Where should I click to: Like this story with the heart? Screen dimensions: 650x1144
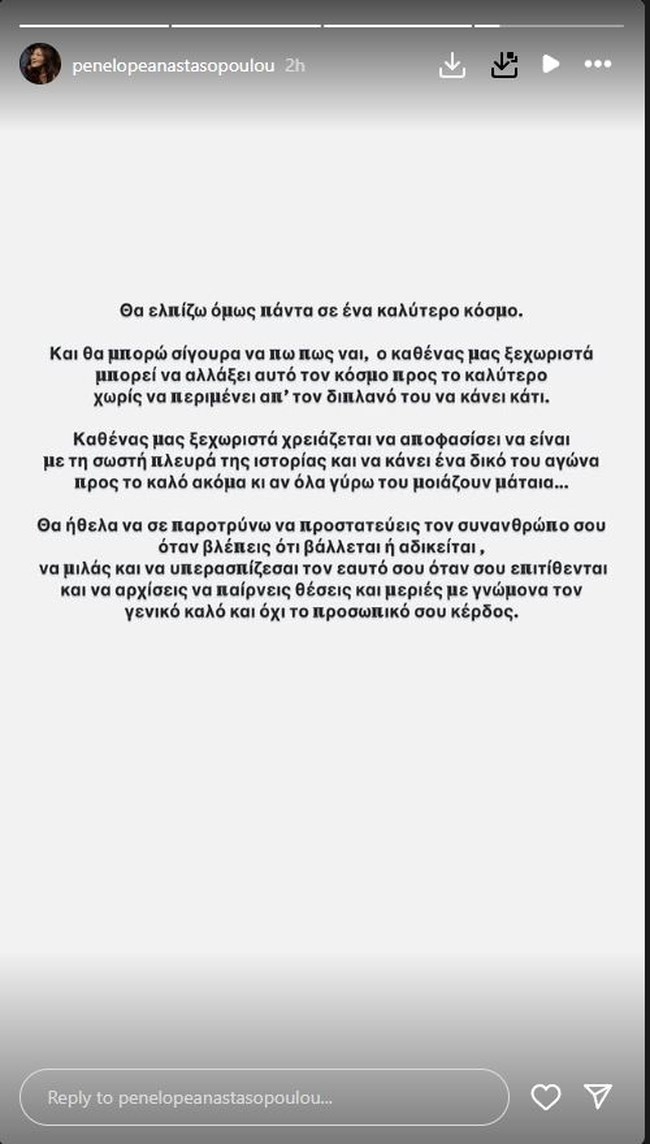545,1097
